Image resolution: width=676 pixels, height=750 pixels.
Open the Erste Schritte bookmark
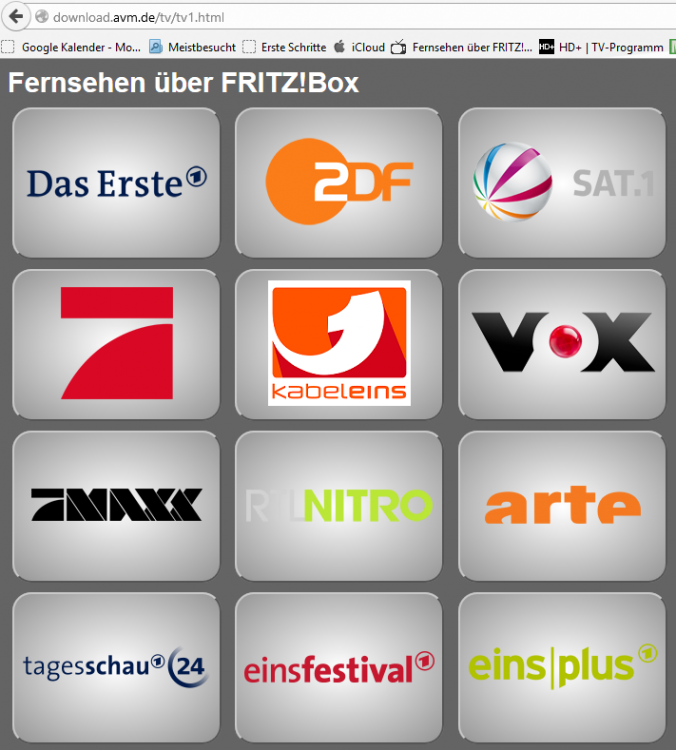(x=285, y=47)
